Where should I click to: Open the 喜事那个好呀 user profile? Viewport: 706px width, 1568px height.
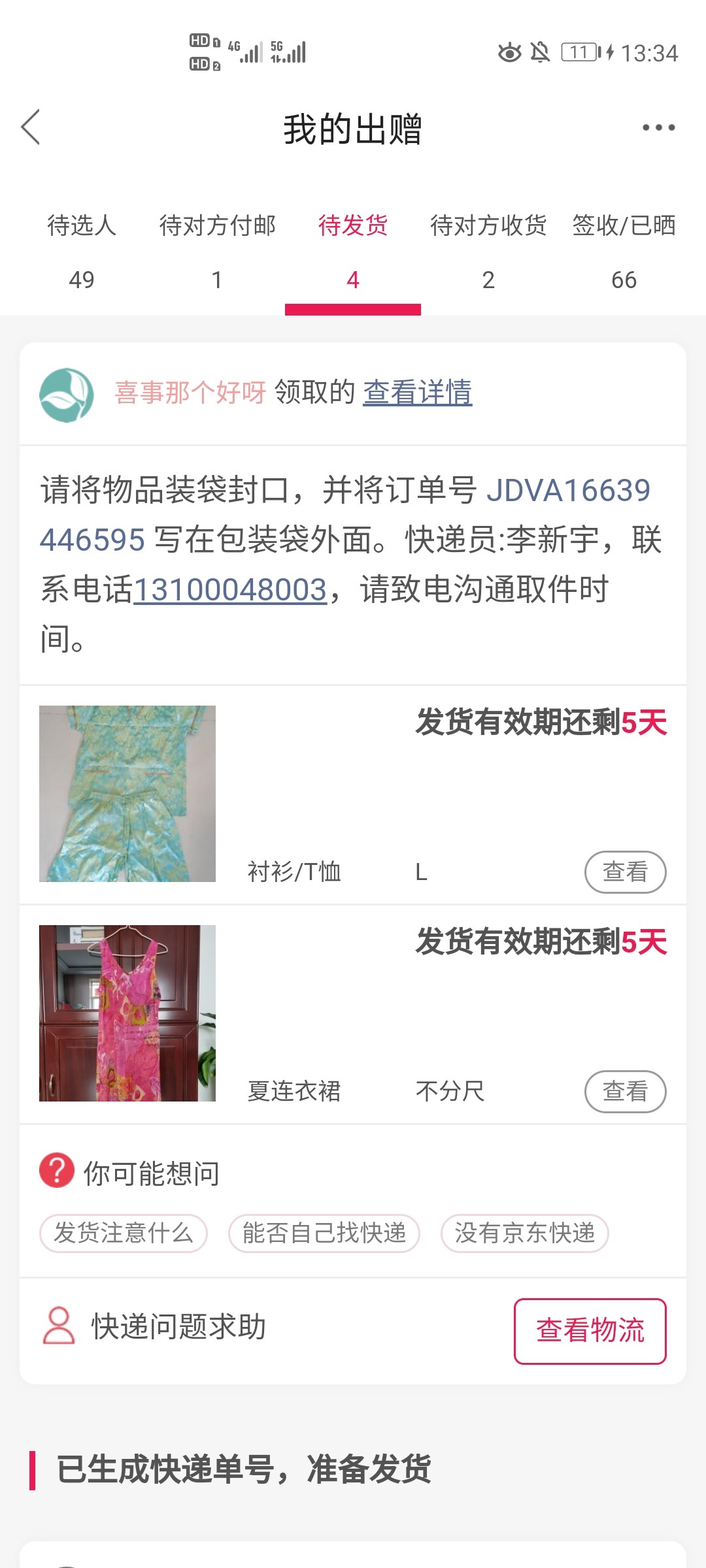click(190, 393)
